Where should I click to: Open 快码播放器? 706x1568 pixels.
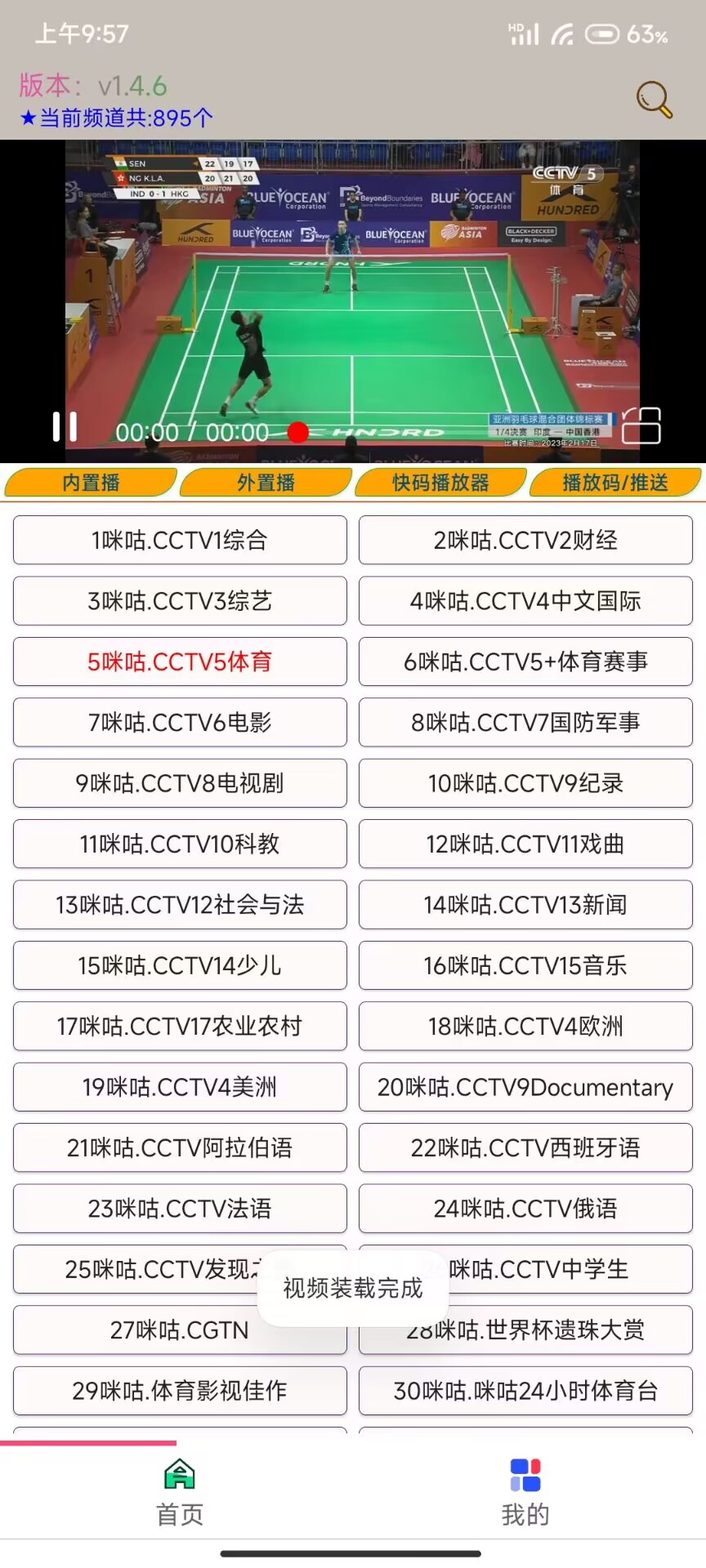pyautogui.click(x=440, y=483)
